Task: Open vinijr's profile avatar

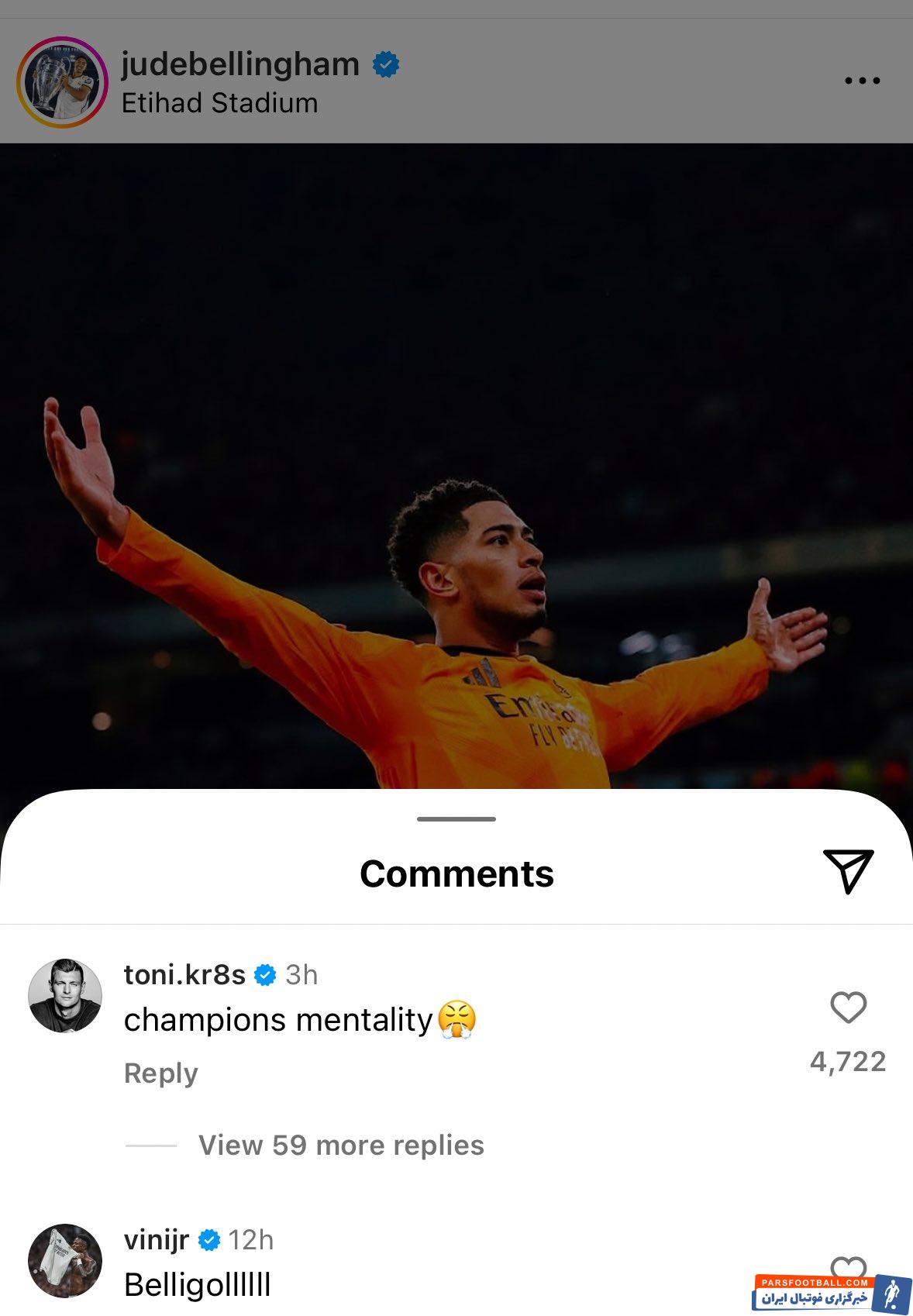Action: [65, 1261]
